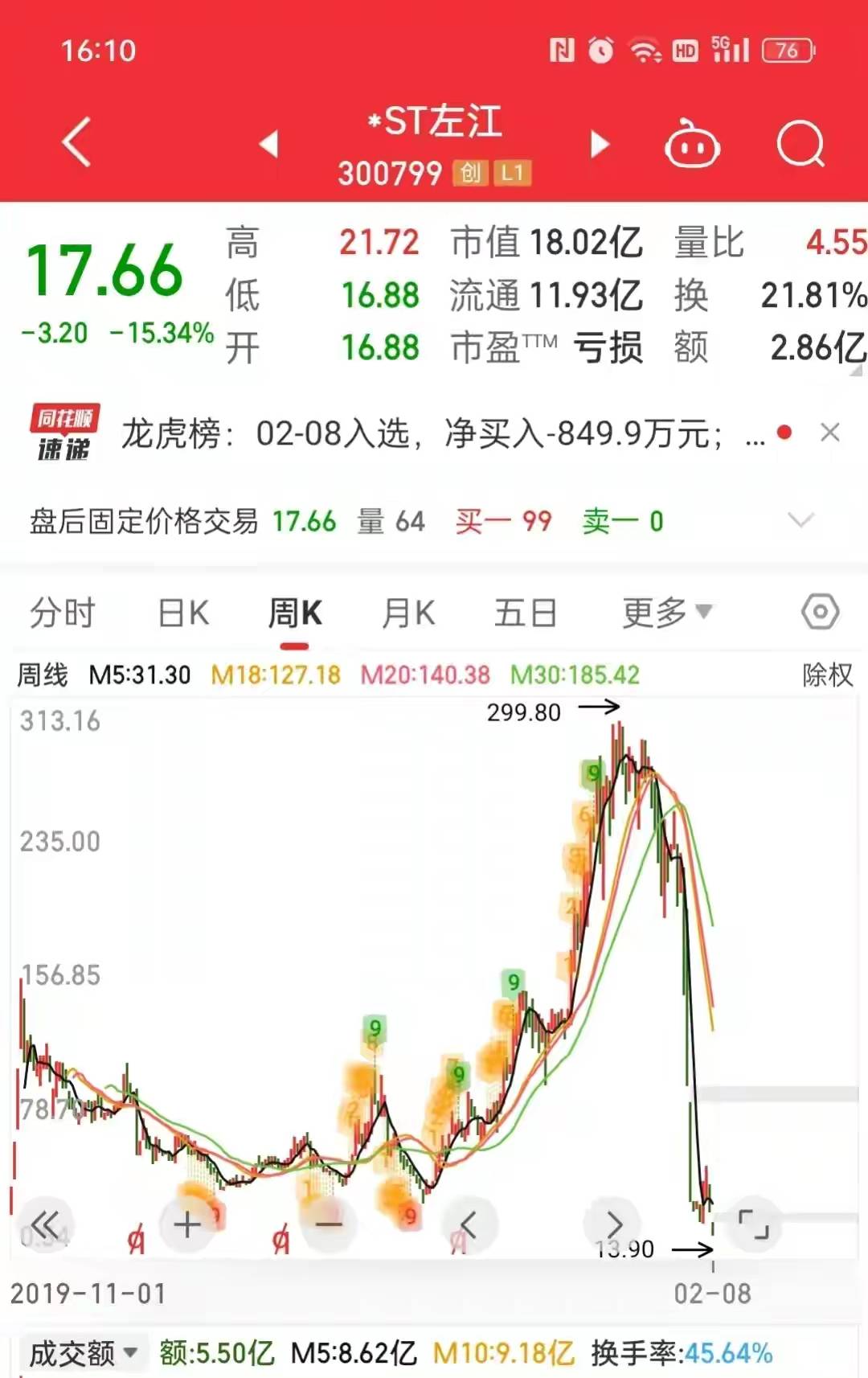This screenshot has width=868, height=1378.
Task: Expand the 盘后固定价格交易 panel chevron
Action: [800, 521]
